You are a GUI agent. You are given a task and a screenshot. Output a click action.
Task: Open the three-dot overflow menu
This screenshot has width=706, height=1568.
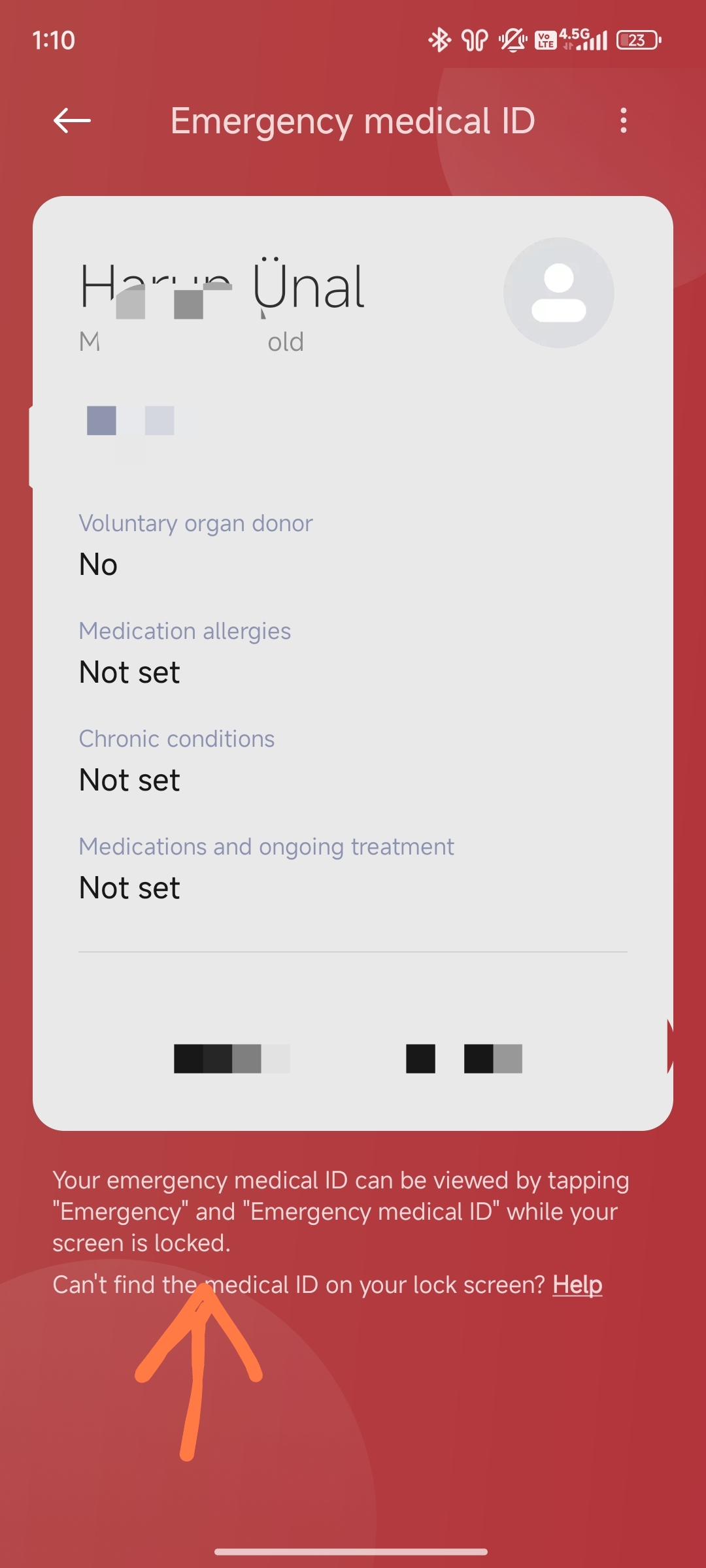tap(624, 121)
